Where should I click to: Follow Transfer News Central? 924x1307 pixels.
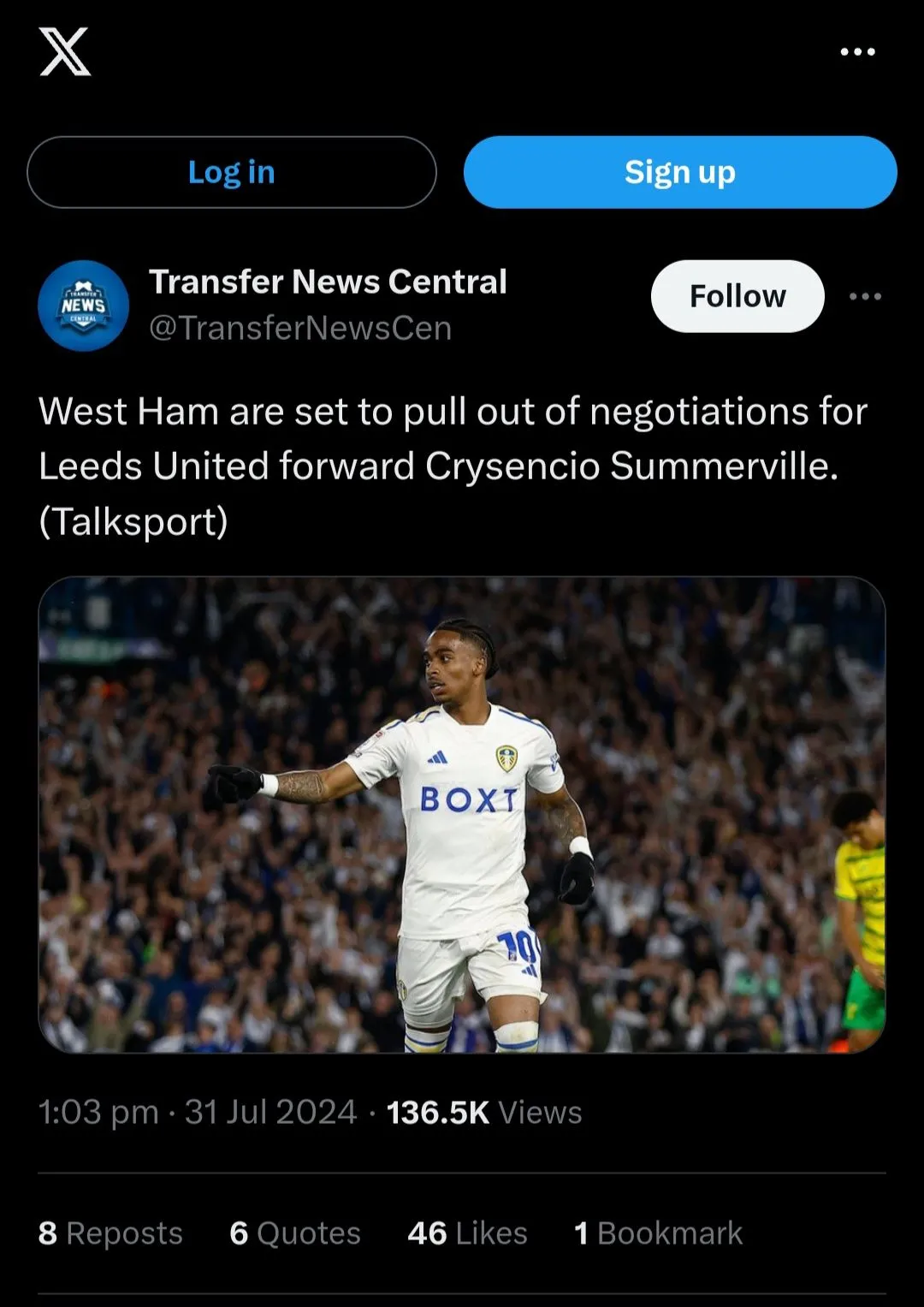pyautogui.click(x=737, y=296)
